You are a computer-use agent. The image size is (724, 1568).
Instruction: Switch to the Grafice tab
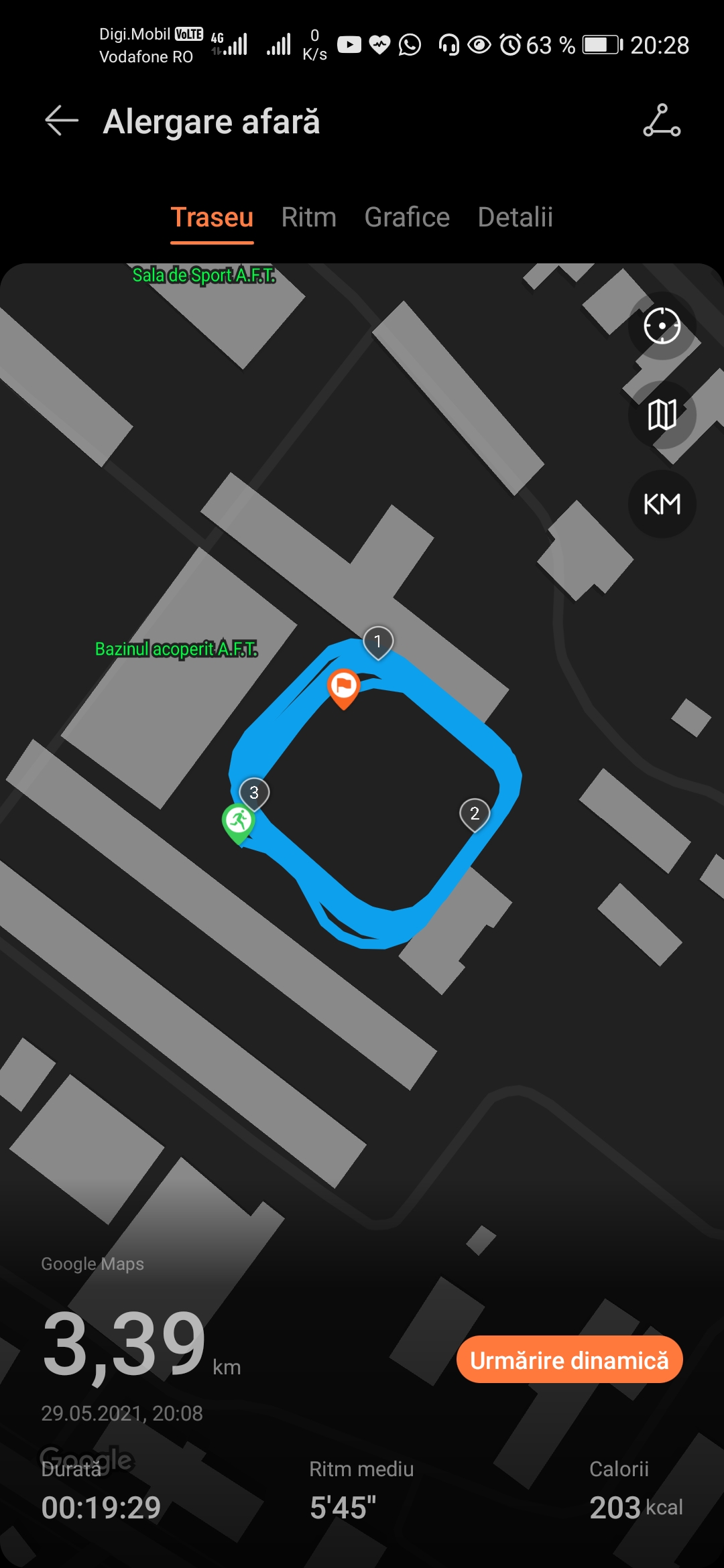tap(407, 218)
